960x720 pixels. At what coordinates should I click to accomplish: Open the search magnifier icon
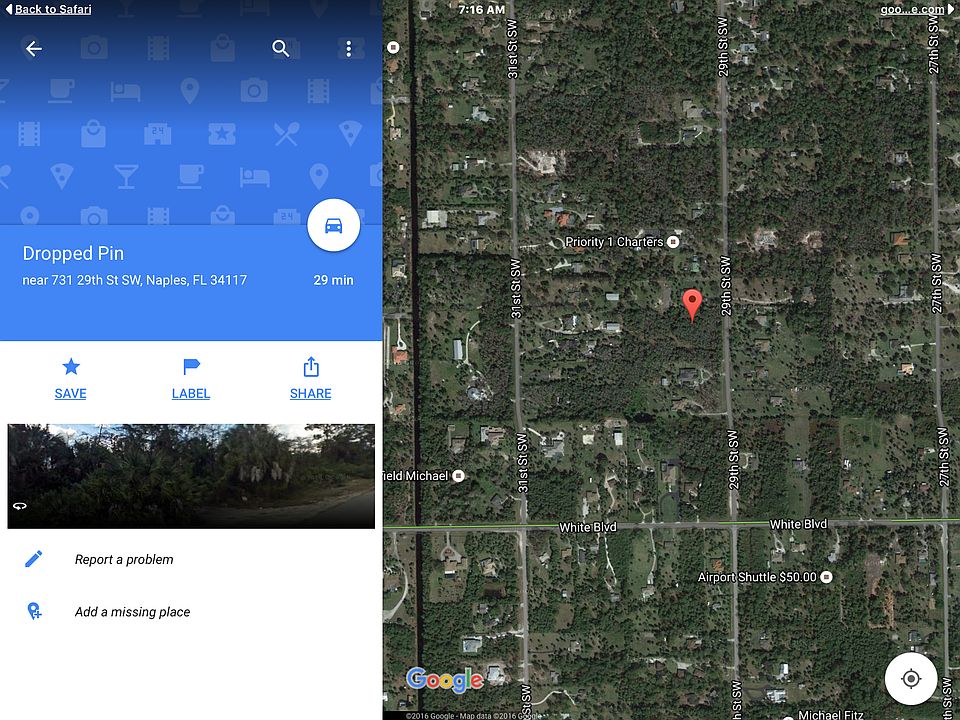pos(281,49)
